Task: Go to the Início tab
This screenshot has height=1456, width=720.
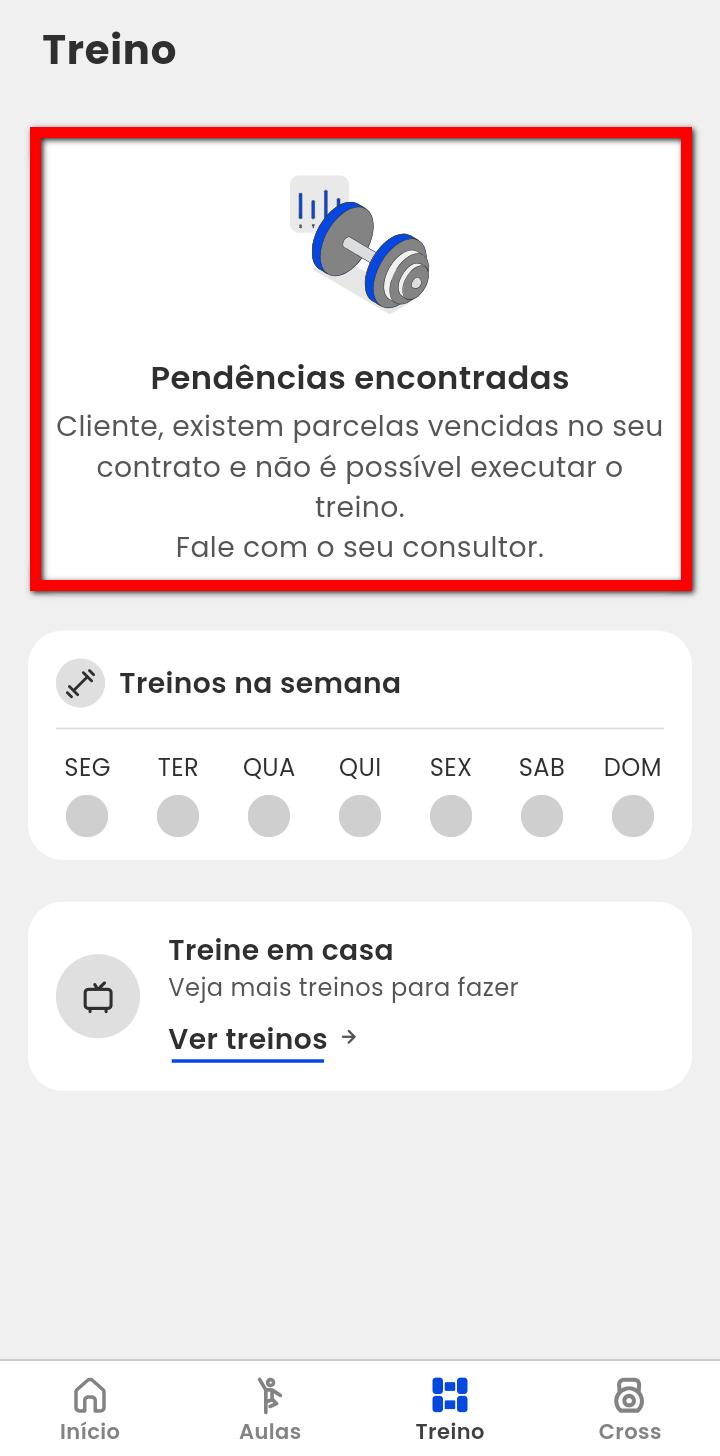Action: (90, 1409)
